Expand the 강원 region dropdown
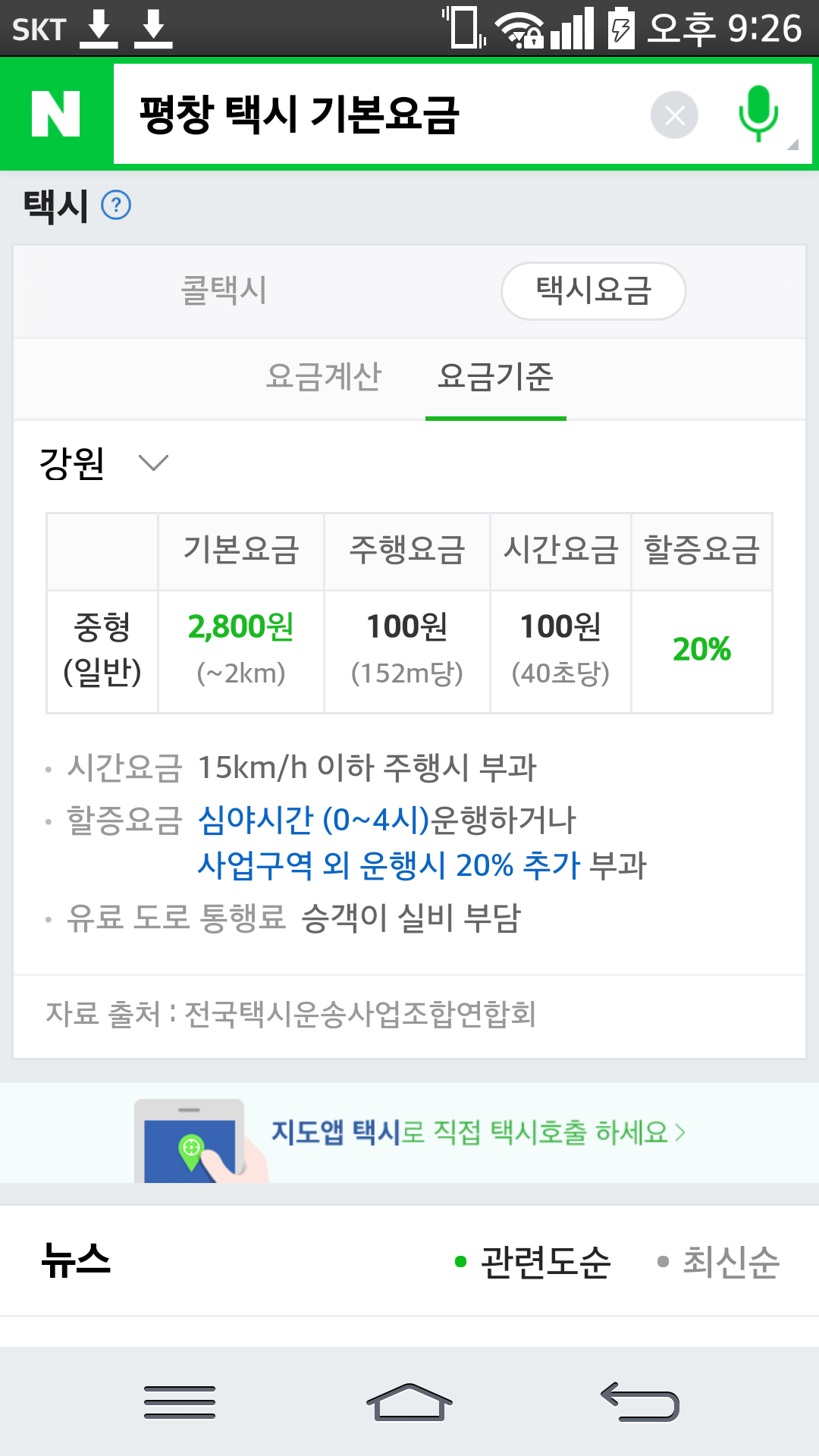Image resolution: width=819 pixels, height=1456 pixels. pyautogui.click(x=104, y=463)
